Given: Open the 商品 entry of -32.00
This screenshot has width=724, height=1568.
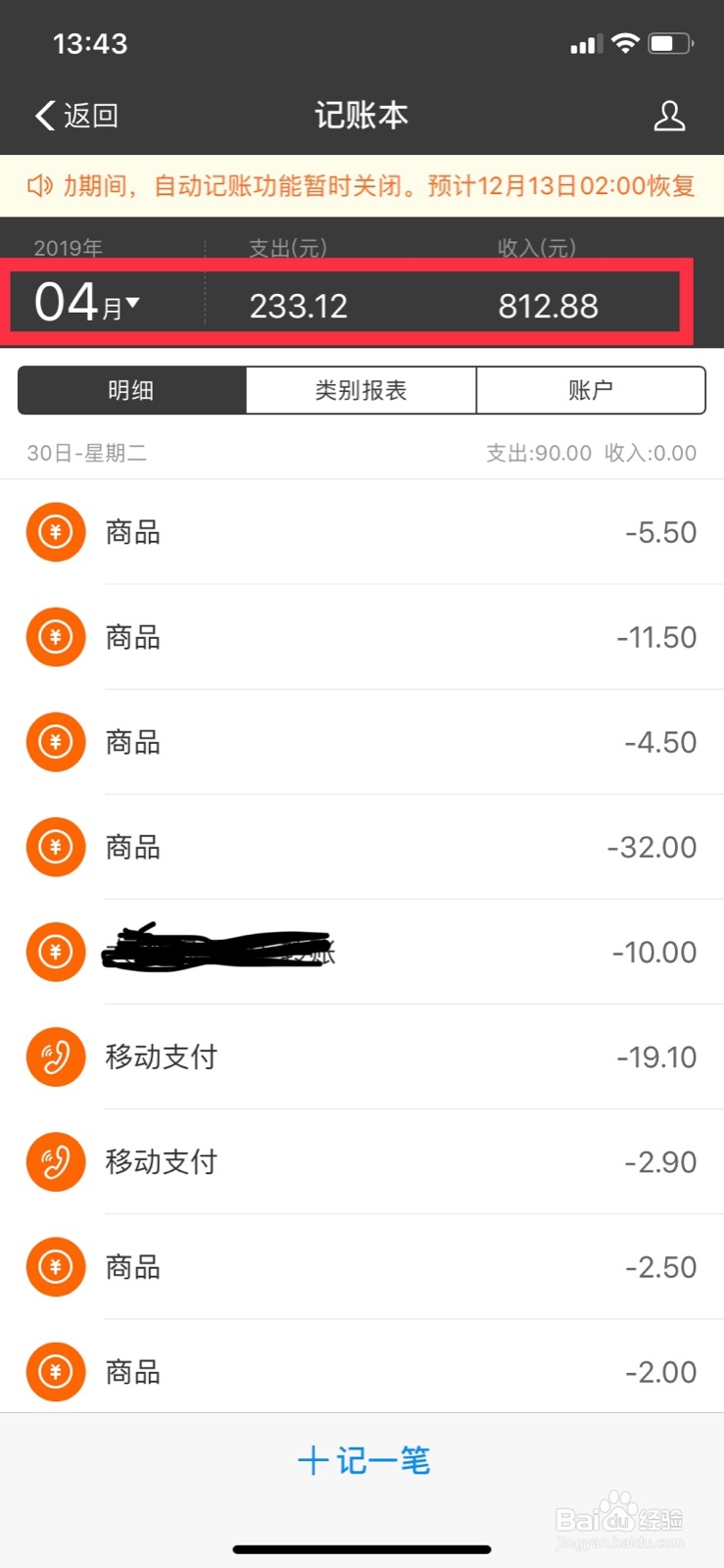Looking at the screenshot, I should tap(362, 847).
